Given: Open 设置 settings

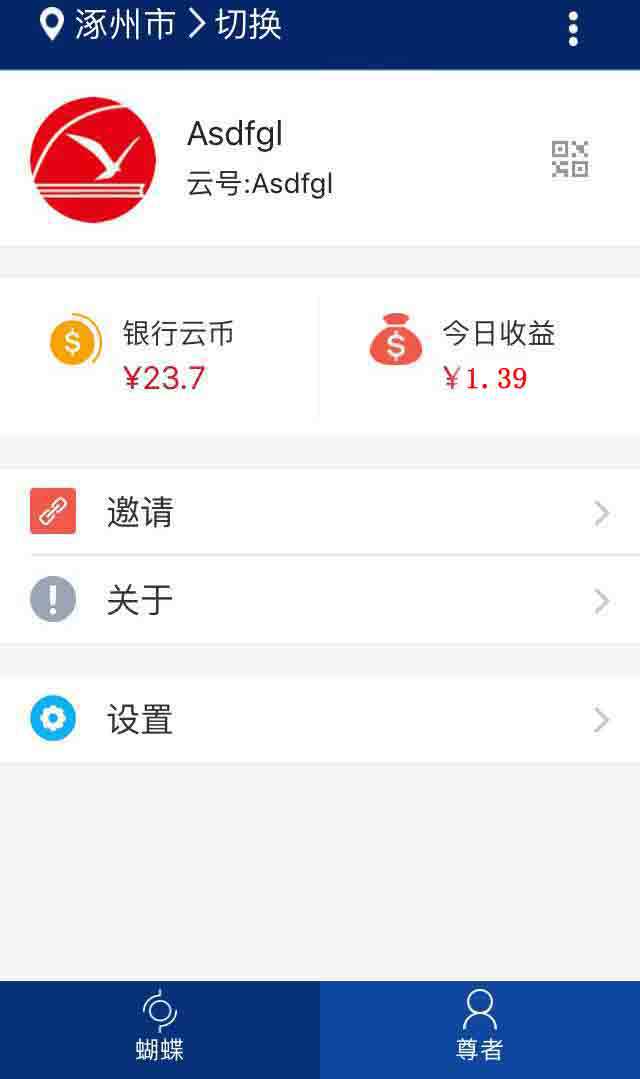Looking at the screenshot, I should pos(320,719).
